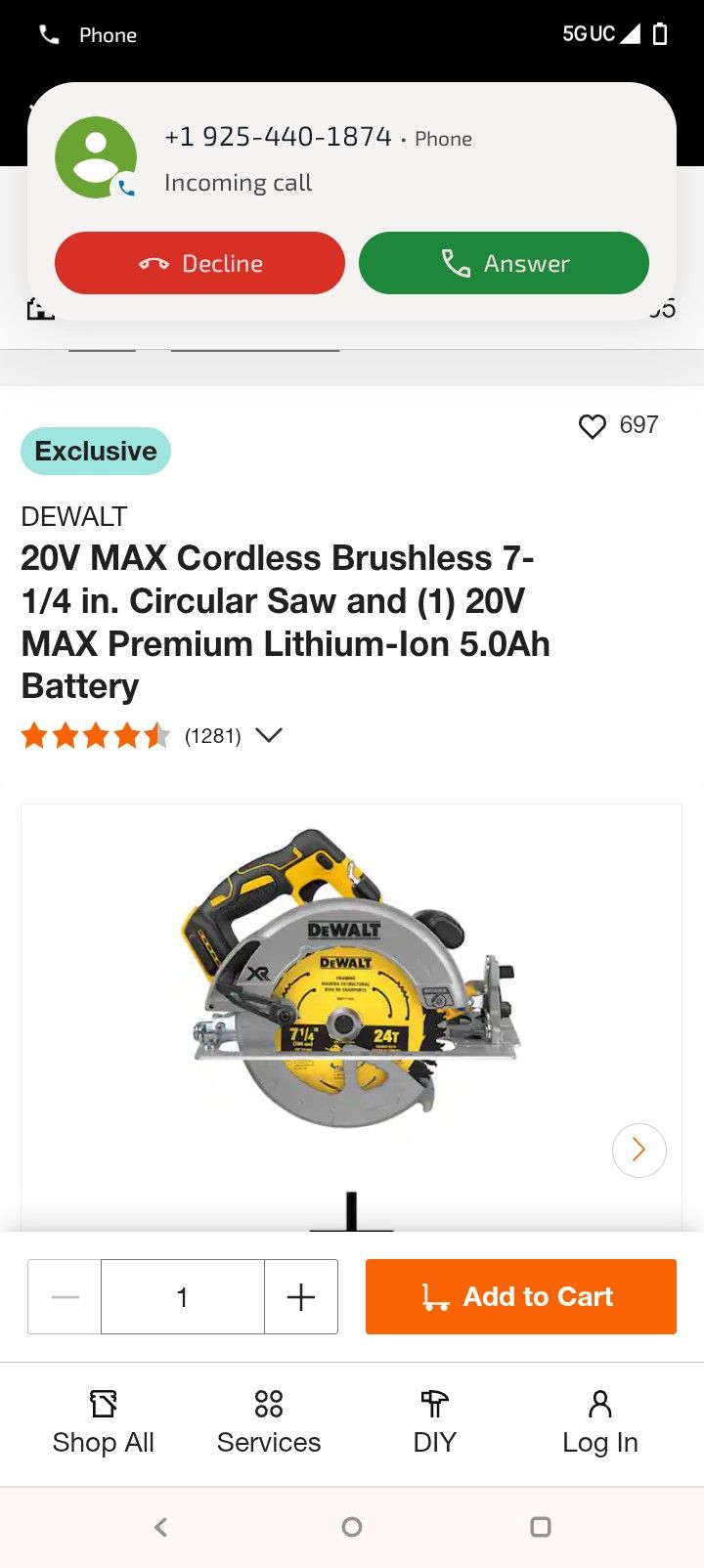Image resolution: width=704 pixels, height=1568 pixels.
Task: Go to home screen via system button
Action: pos(352,1527)
